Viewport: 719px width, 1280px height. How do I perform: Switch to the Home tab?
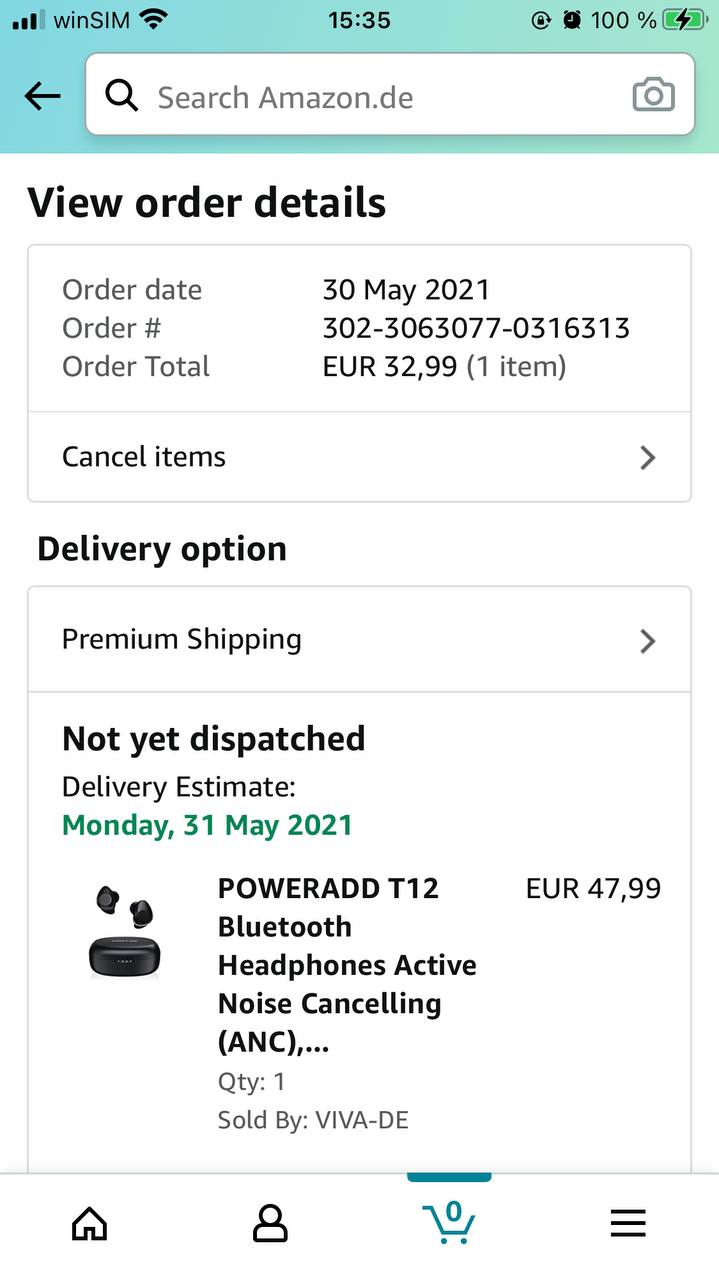coord(90,1223)
